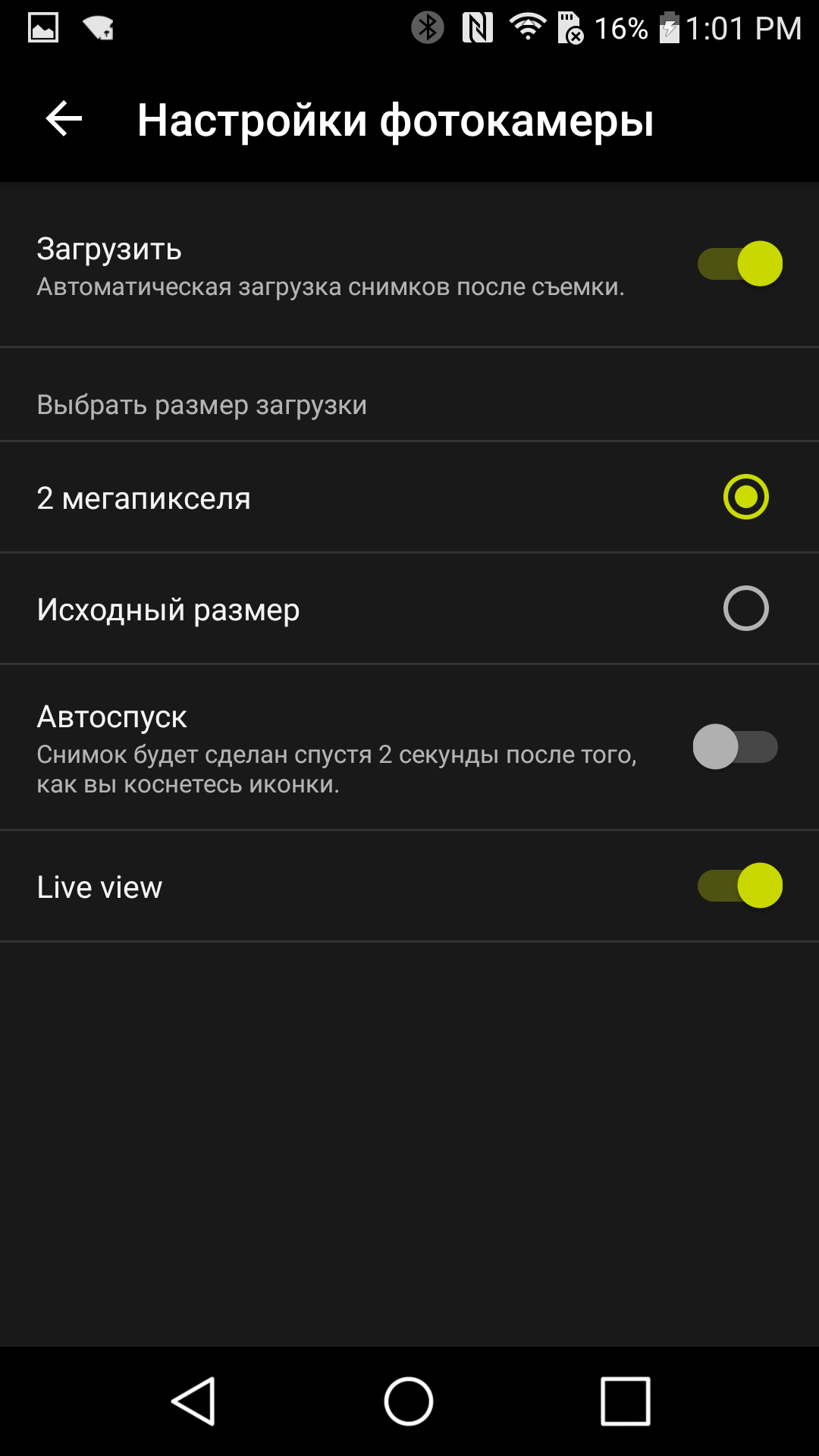Enable the Автоспуск self-timer switch
Viewport: 819px width, 1456px height.
coord(735,747)
